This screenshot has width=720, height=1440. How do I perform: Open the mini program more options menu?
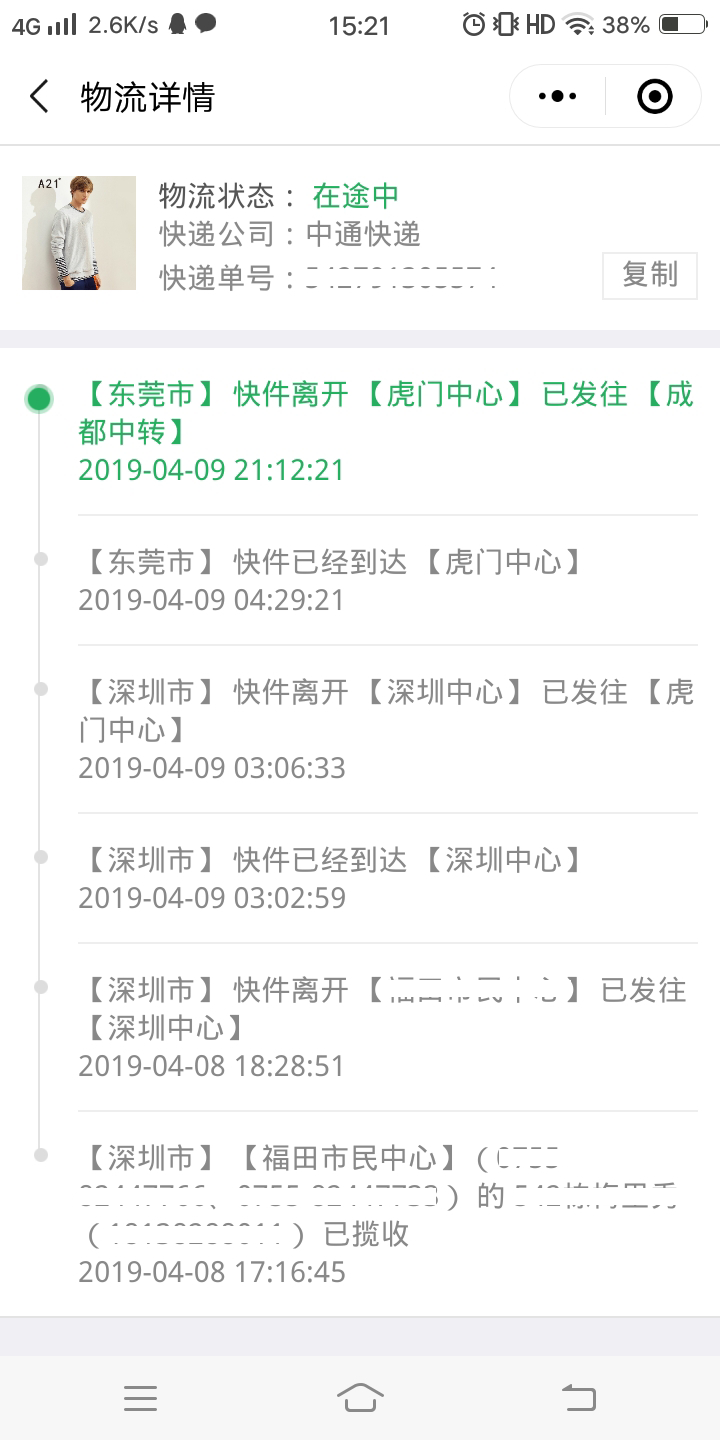point(557,97)
